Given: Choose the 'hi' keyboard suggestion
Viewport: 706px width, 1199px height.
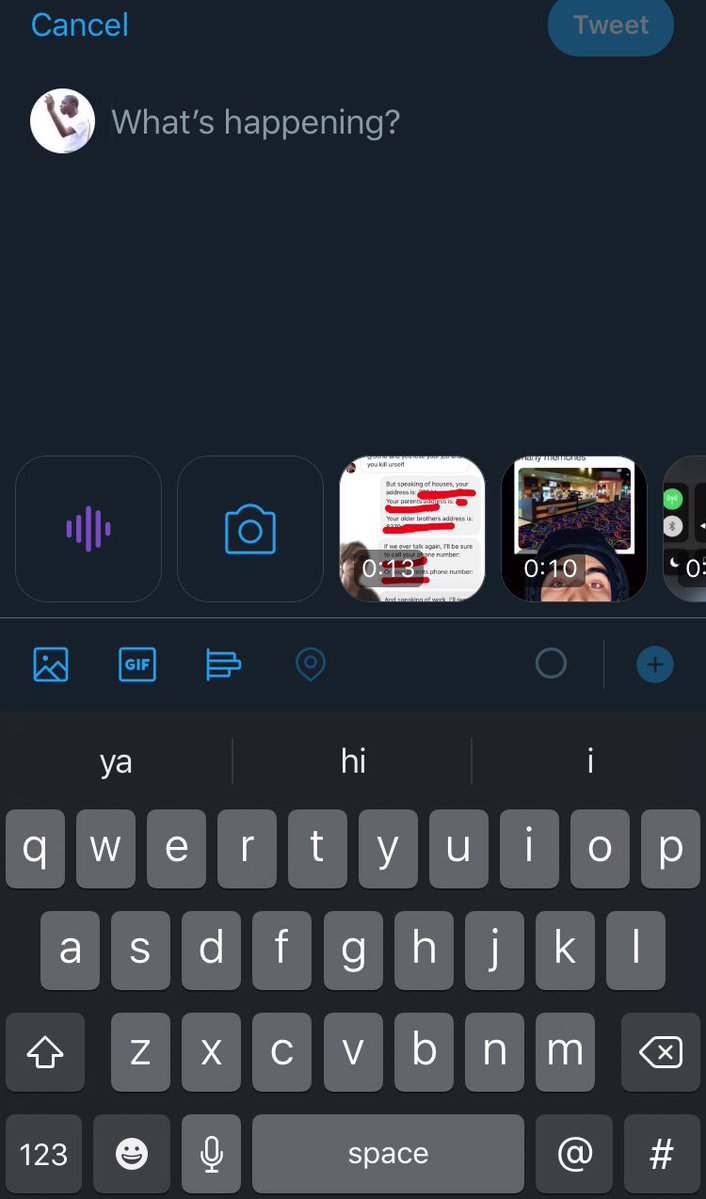Looking at the screenshot, I should pyautogui.click(x=353, y=762).
